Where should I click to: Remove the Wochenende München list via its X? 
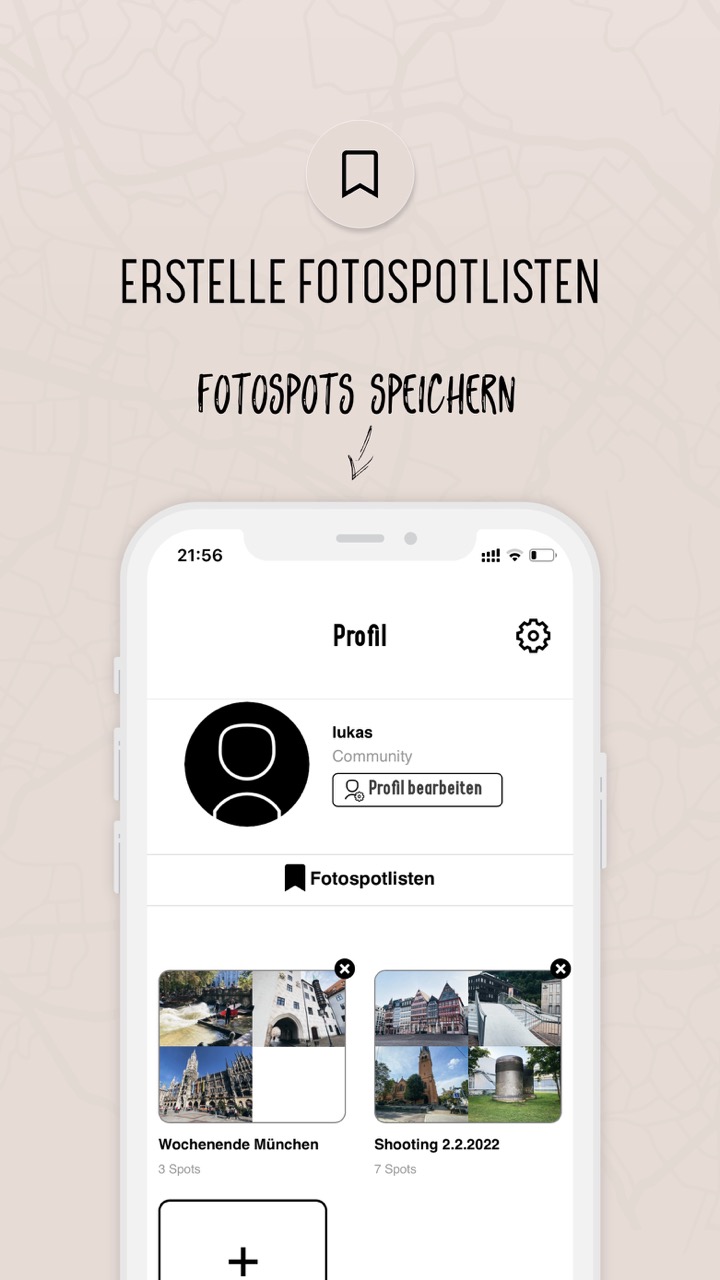tap(345, 968)
